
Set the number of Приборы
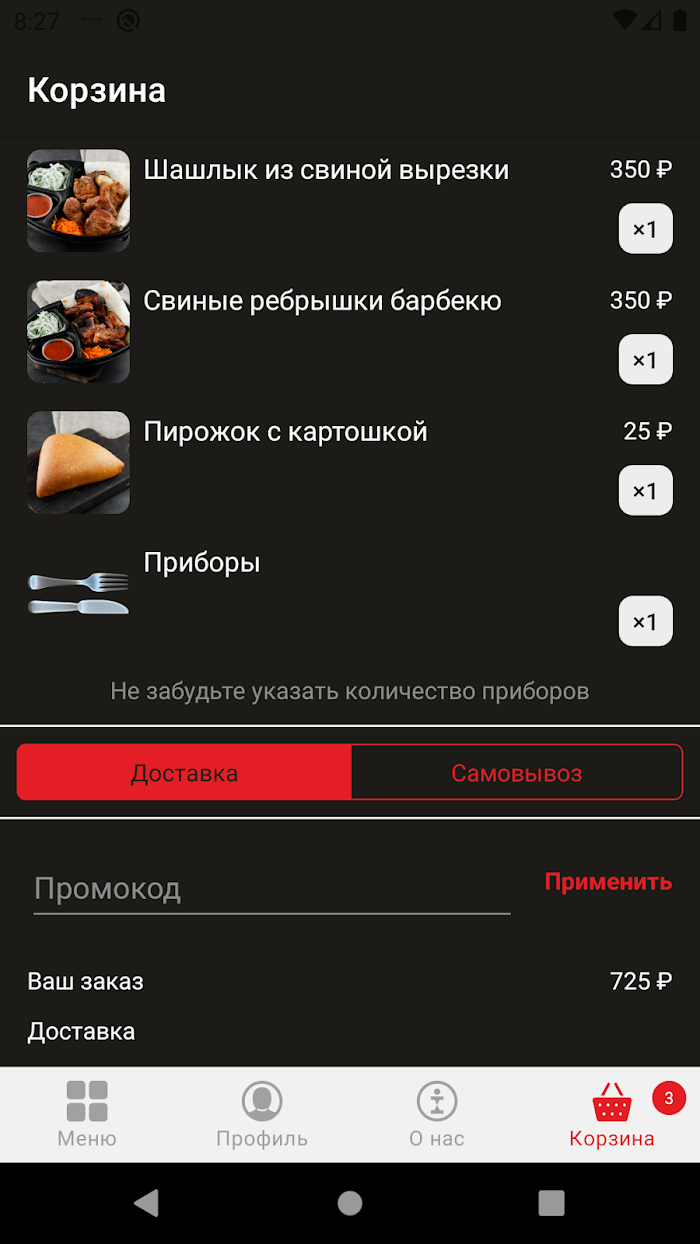(x=645, y=622)
